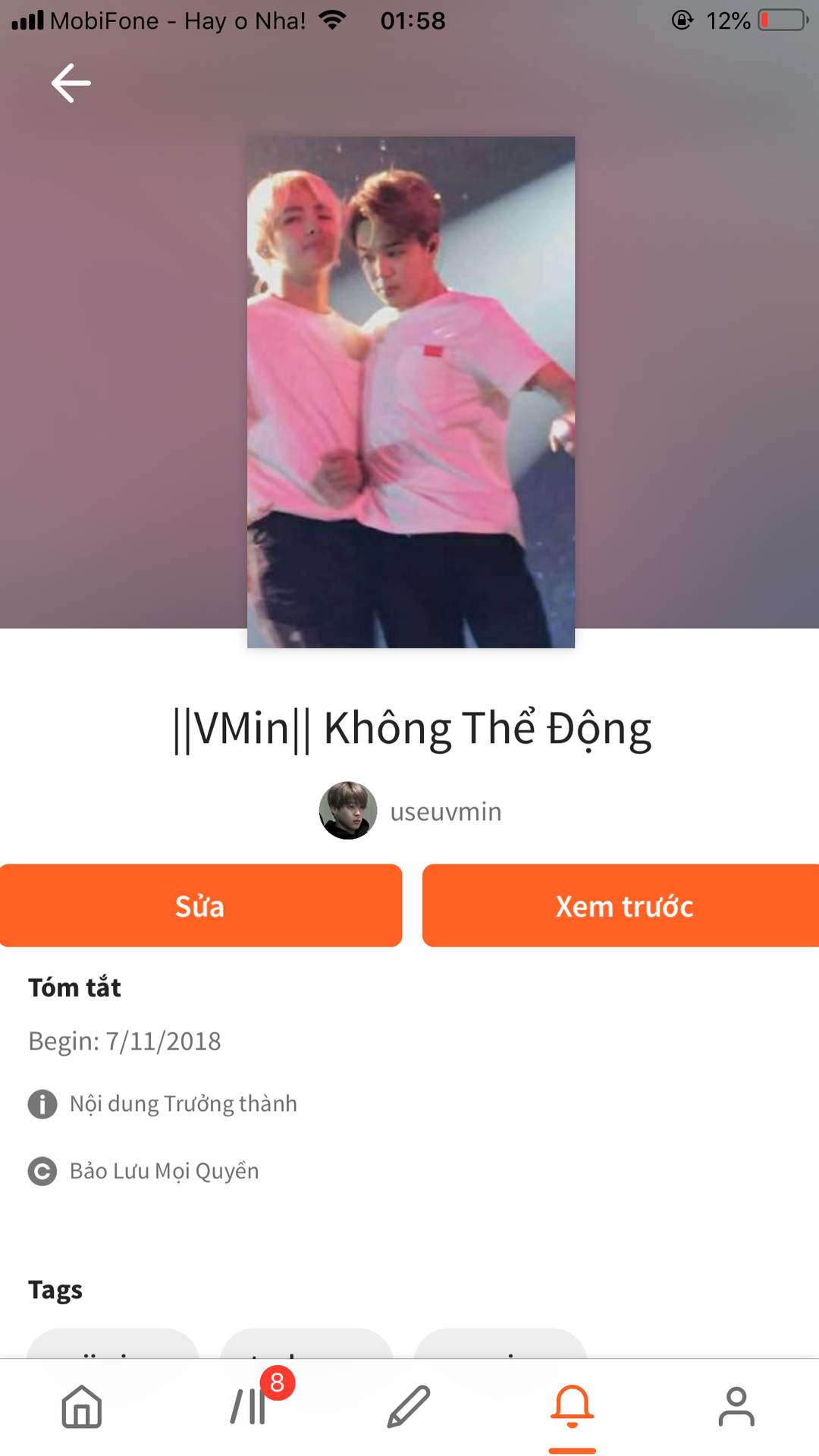
Task: Go back using the top-left arrow
Action: click(71, 83)
